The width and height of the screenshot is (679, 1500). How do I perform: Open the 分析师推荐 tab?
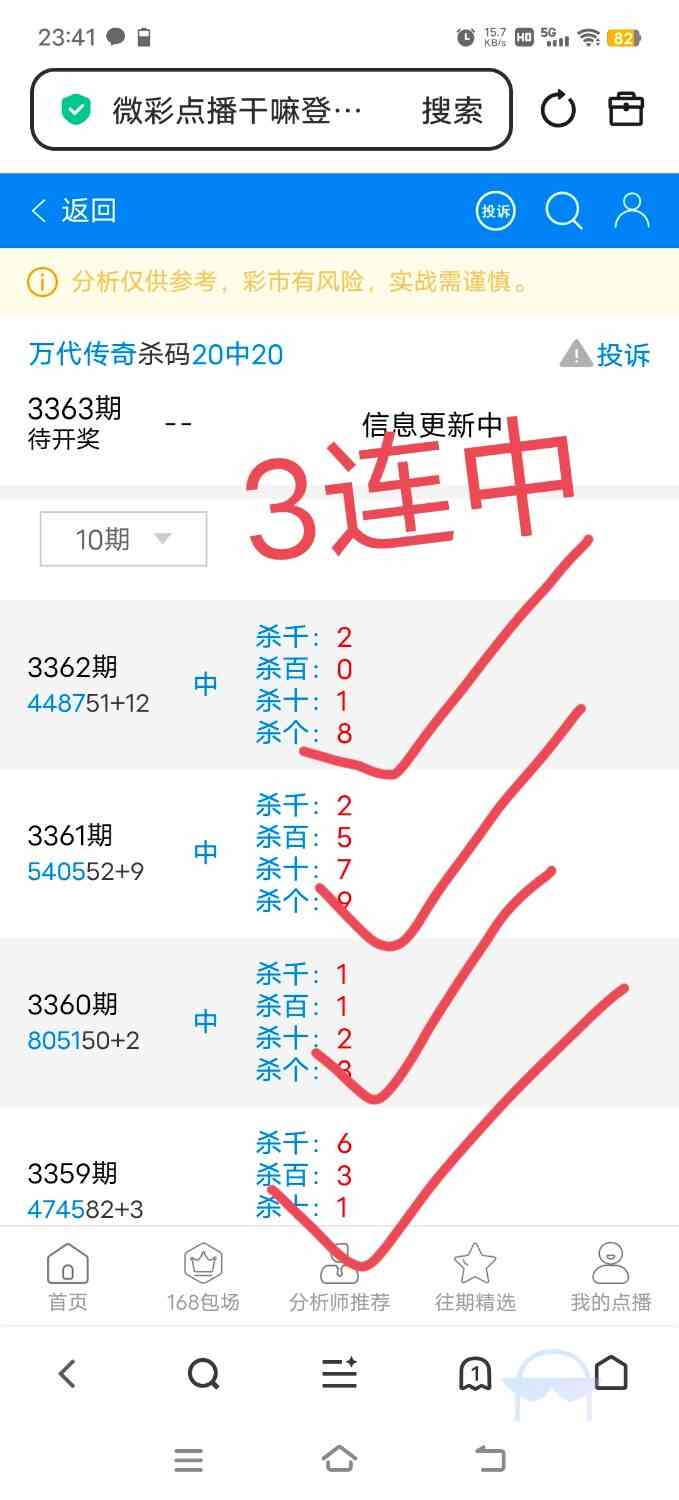(339, 1277)
